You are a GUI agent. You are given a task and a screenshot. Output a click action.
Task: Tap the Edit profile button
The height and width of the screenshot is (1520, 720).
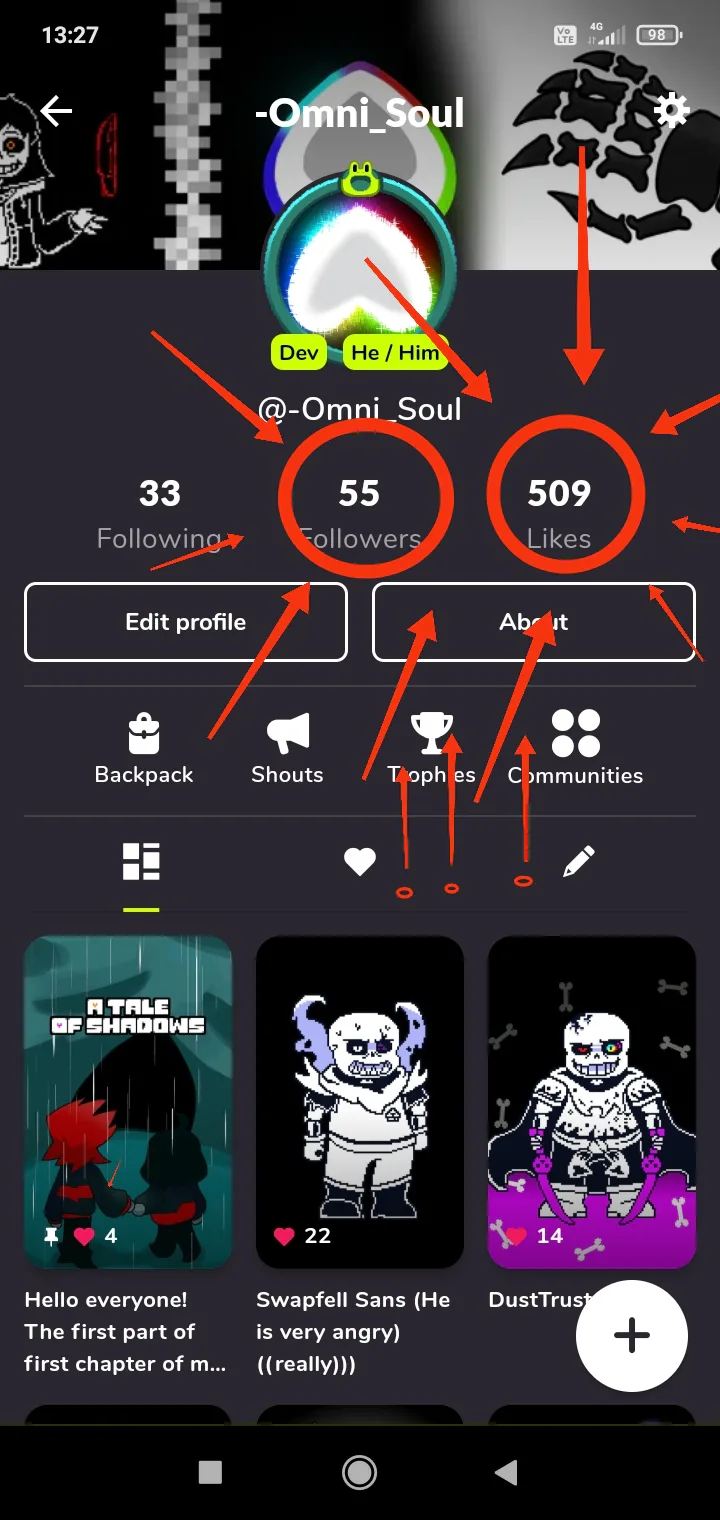[186, 622]
